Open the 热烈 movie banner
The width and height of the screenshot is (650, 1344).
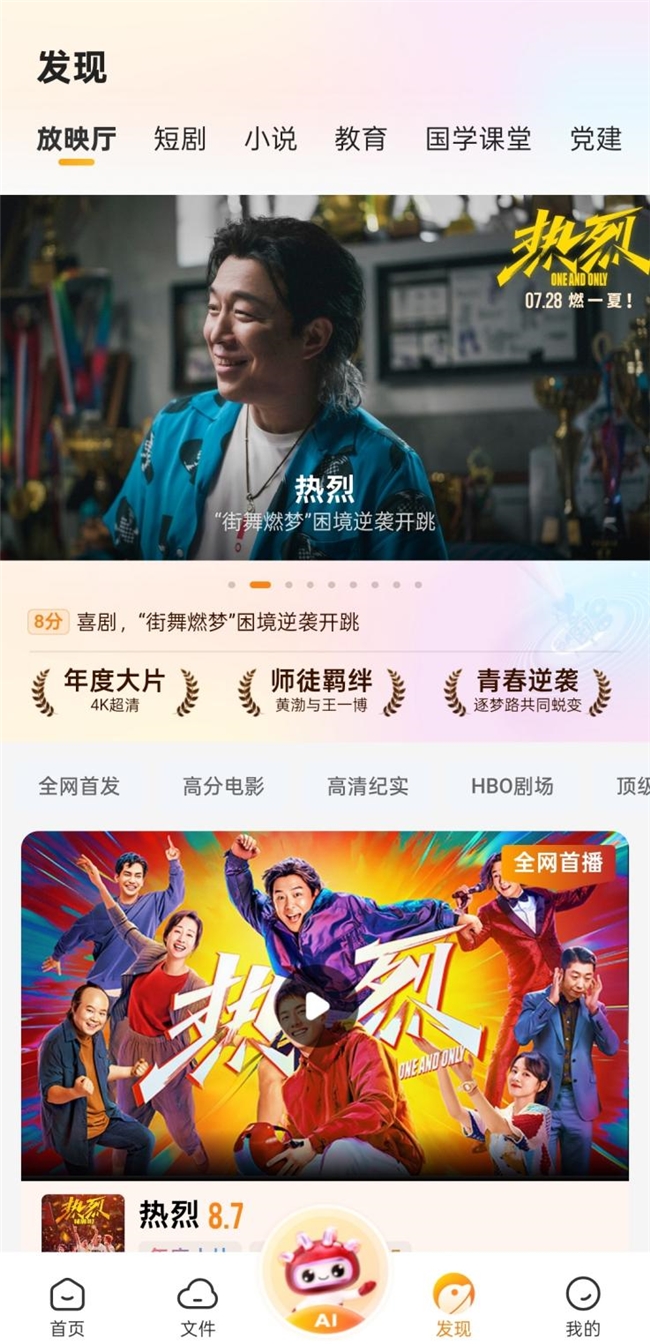[325, 377]
